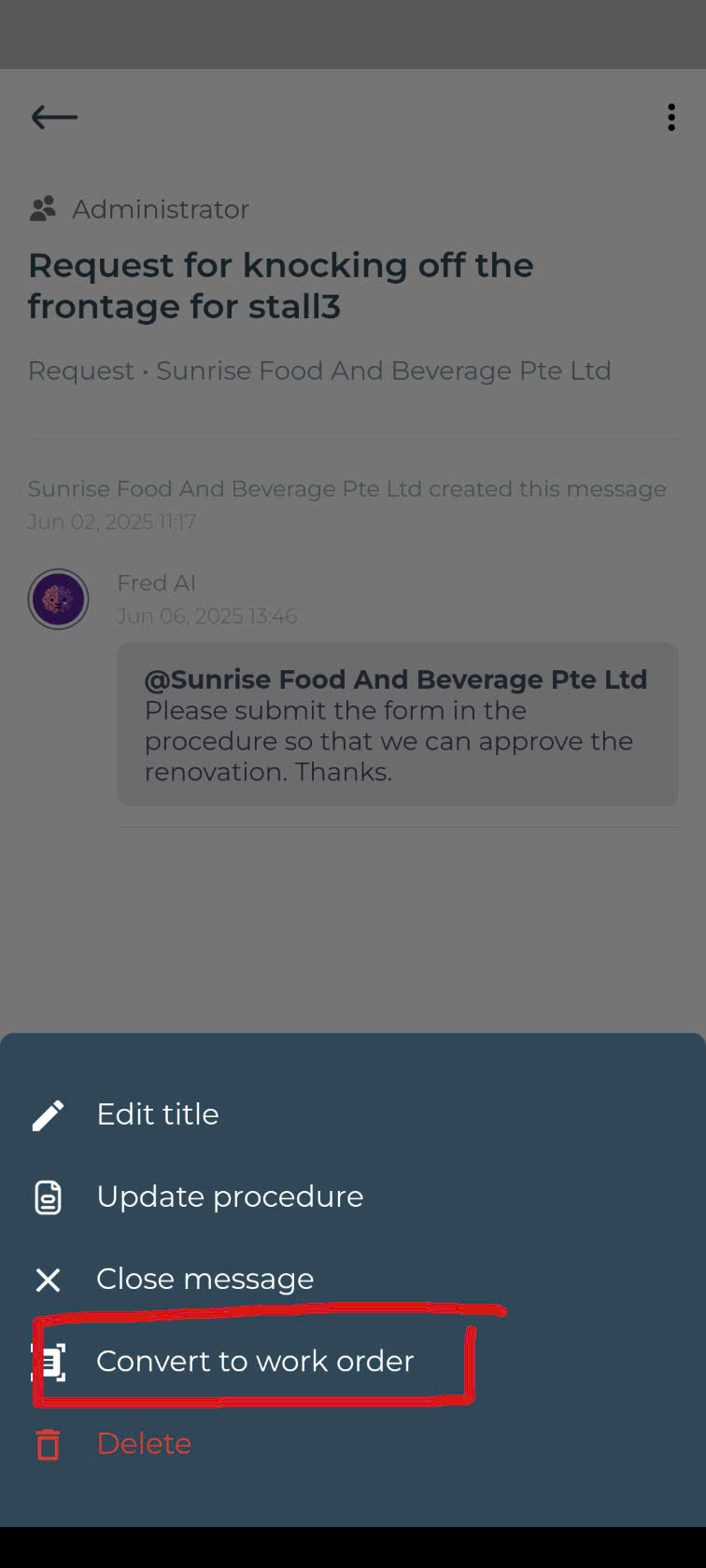The image size is (706, 1568).
Task: Tap Close message option
Action: coord(205,1279)
